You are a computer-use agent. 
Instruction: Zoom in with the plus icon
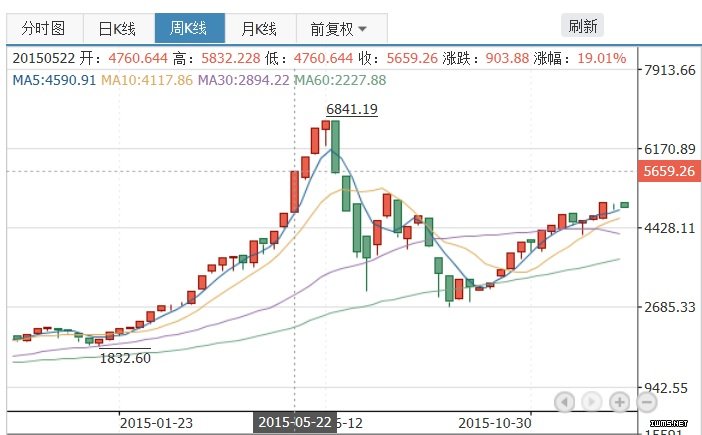620,402
